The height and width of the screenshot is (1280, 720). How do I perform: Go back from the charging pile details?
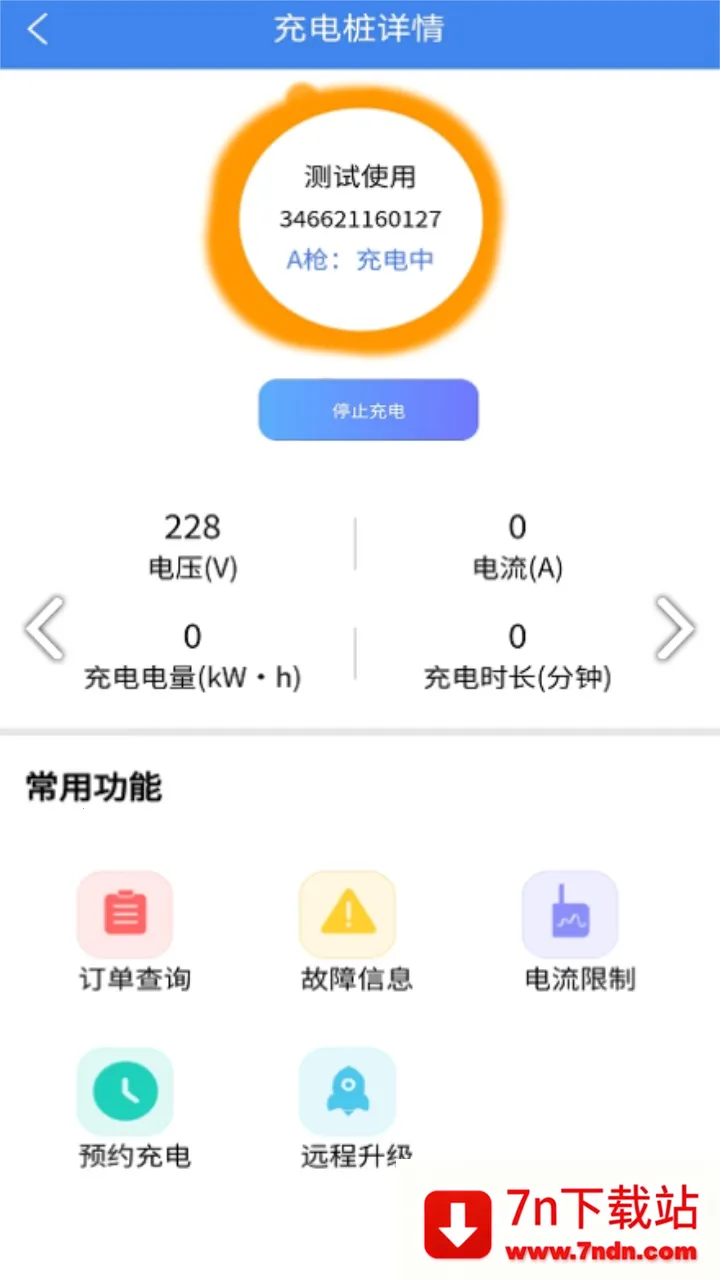38,30
